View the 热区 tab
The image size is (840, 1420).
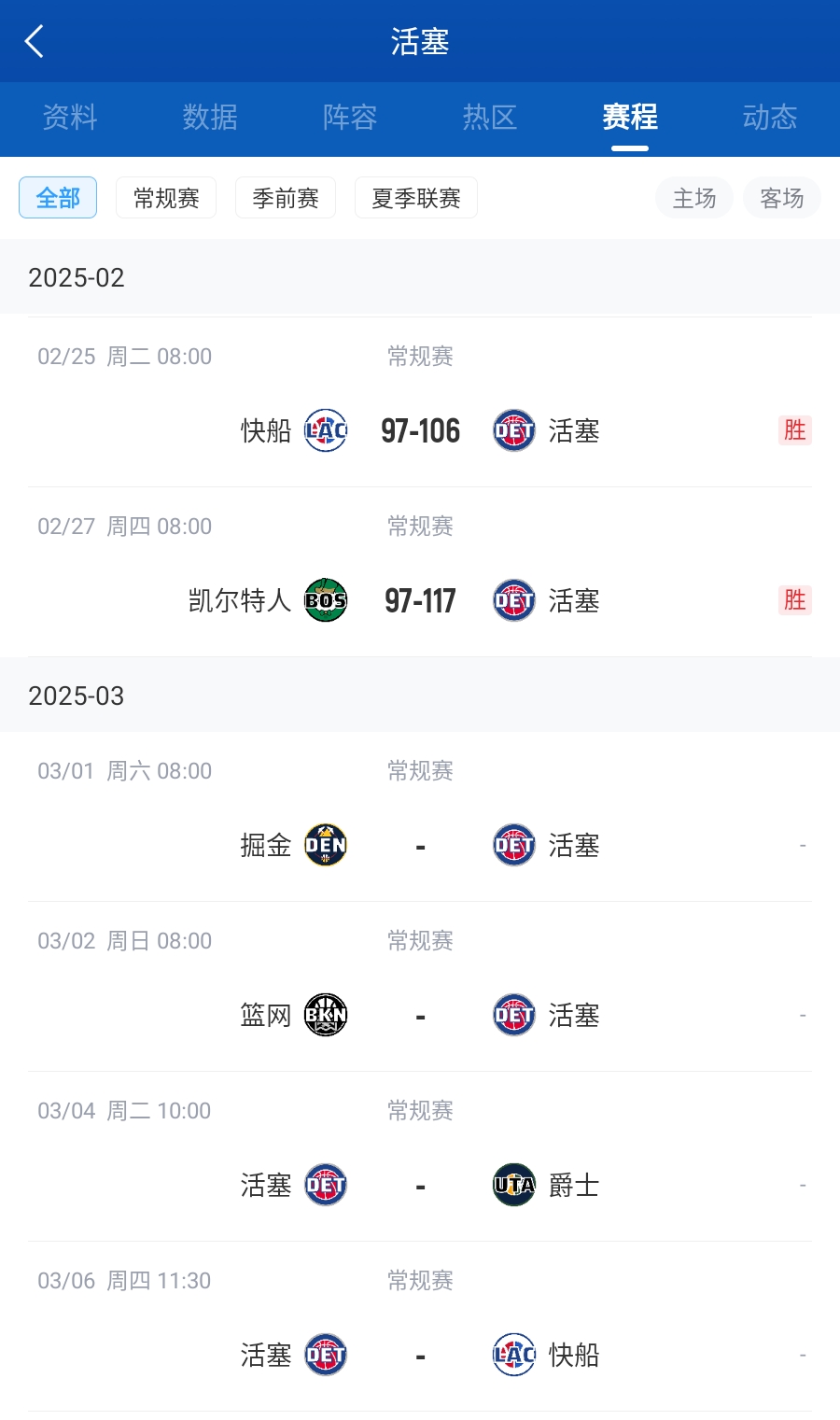click(490, 118)
